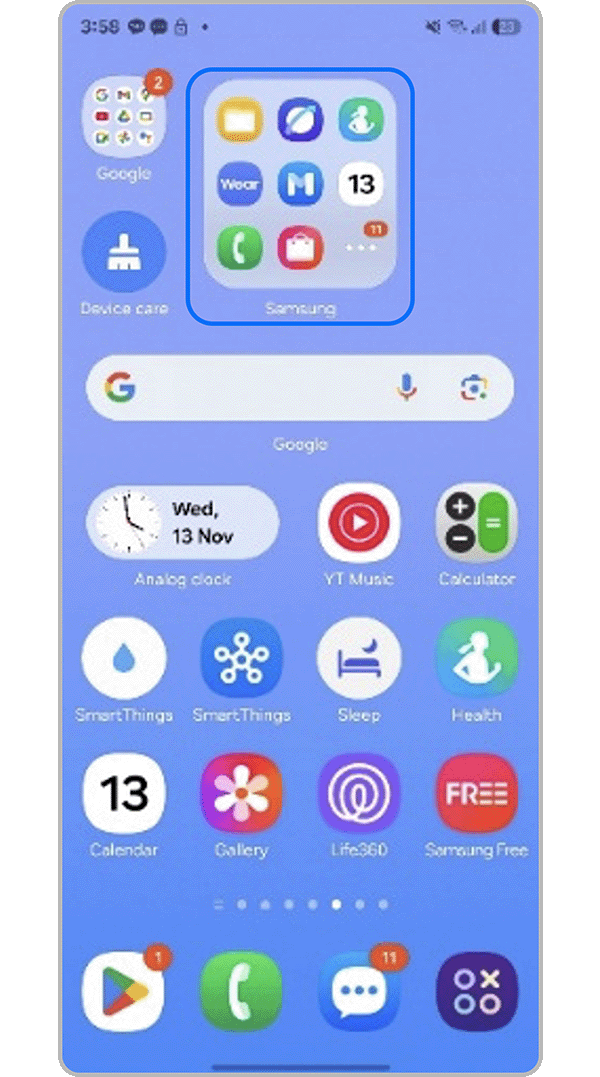Open Samsung Health
Screen dimensions: 600x1077
point(477,659)
